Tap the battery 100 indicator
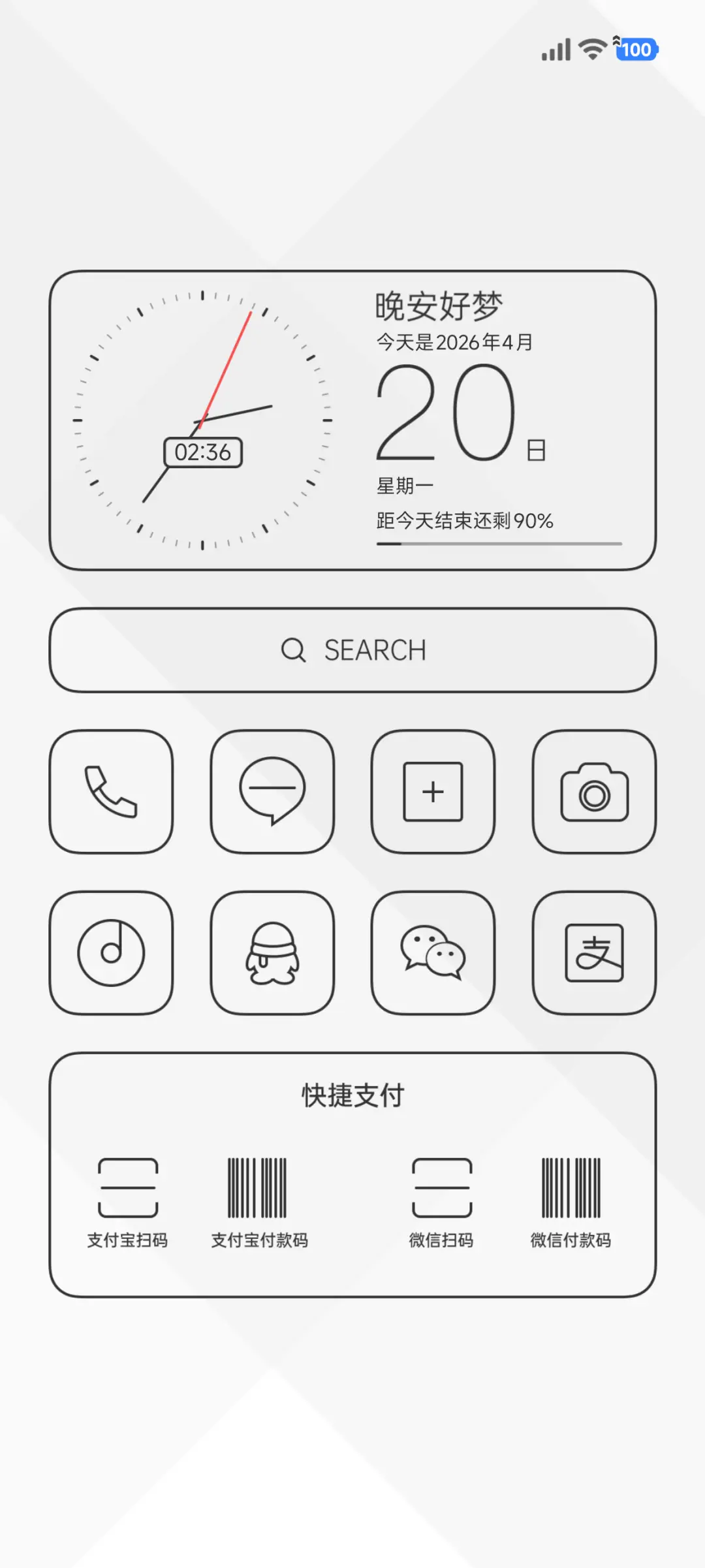Screen dimensions: 705x1568 click(x=636, y=50)
